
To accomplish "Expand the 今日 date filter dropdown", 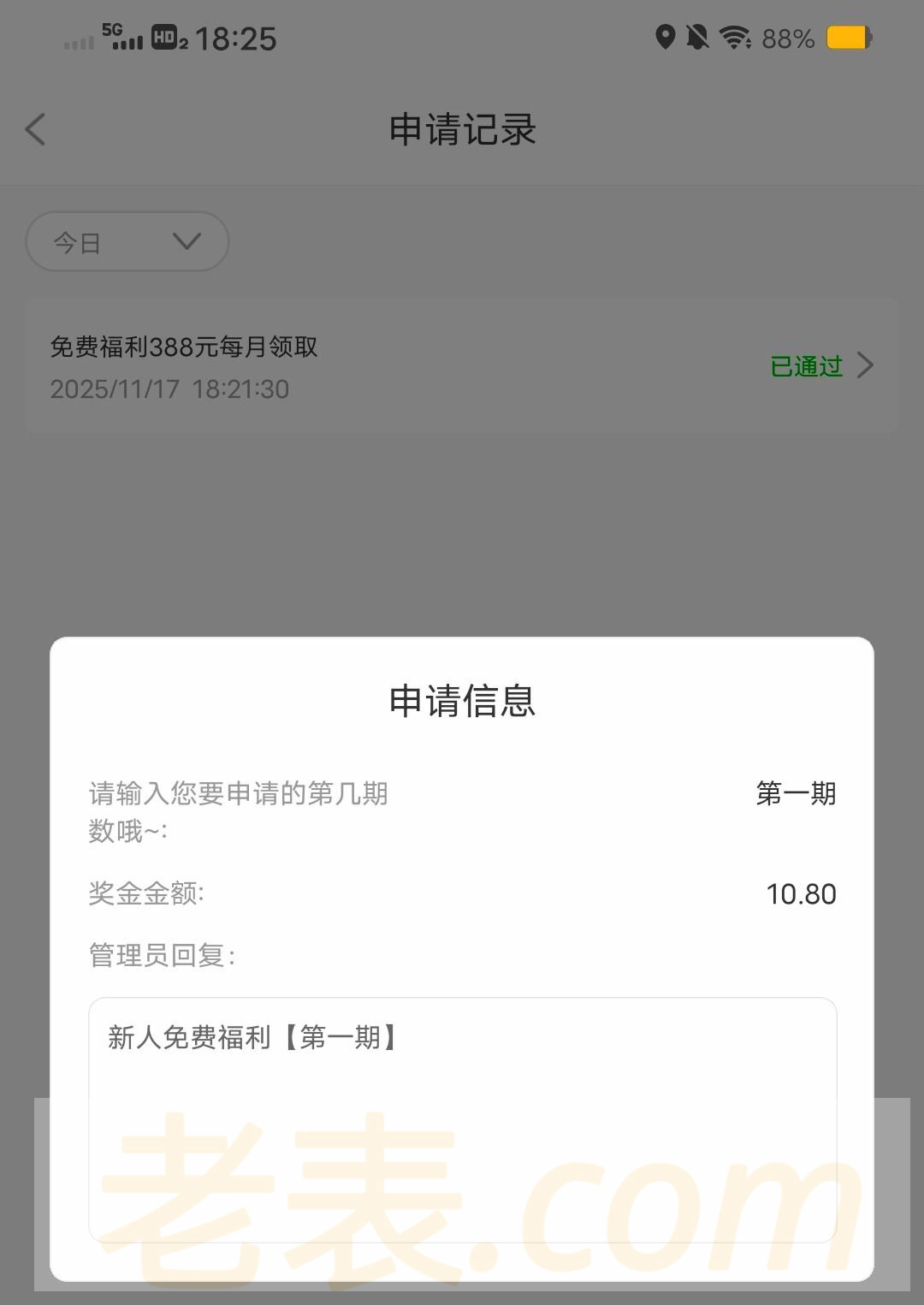I will [127, 242].
